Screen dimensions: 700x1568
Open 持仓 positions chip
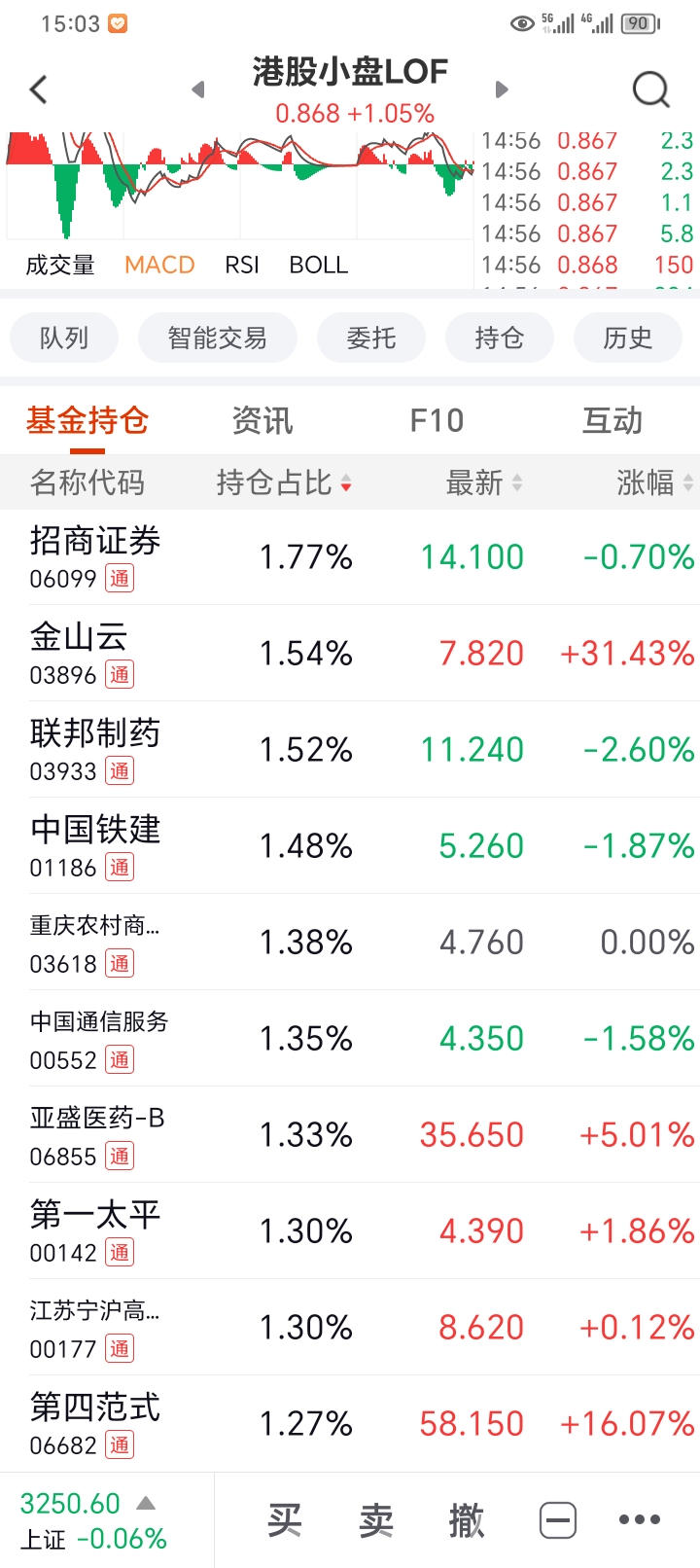[x=499, y=338]
